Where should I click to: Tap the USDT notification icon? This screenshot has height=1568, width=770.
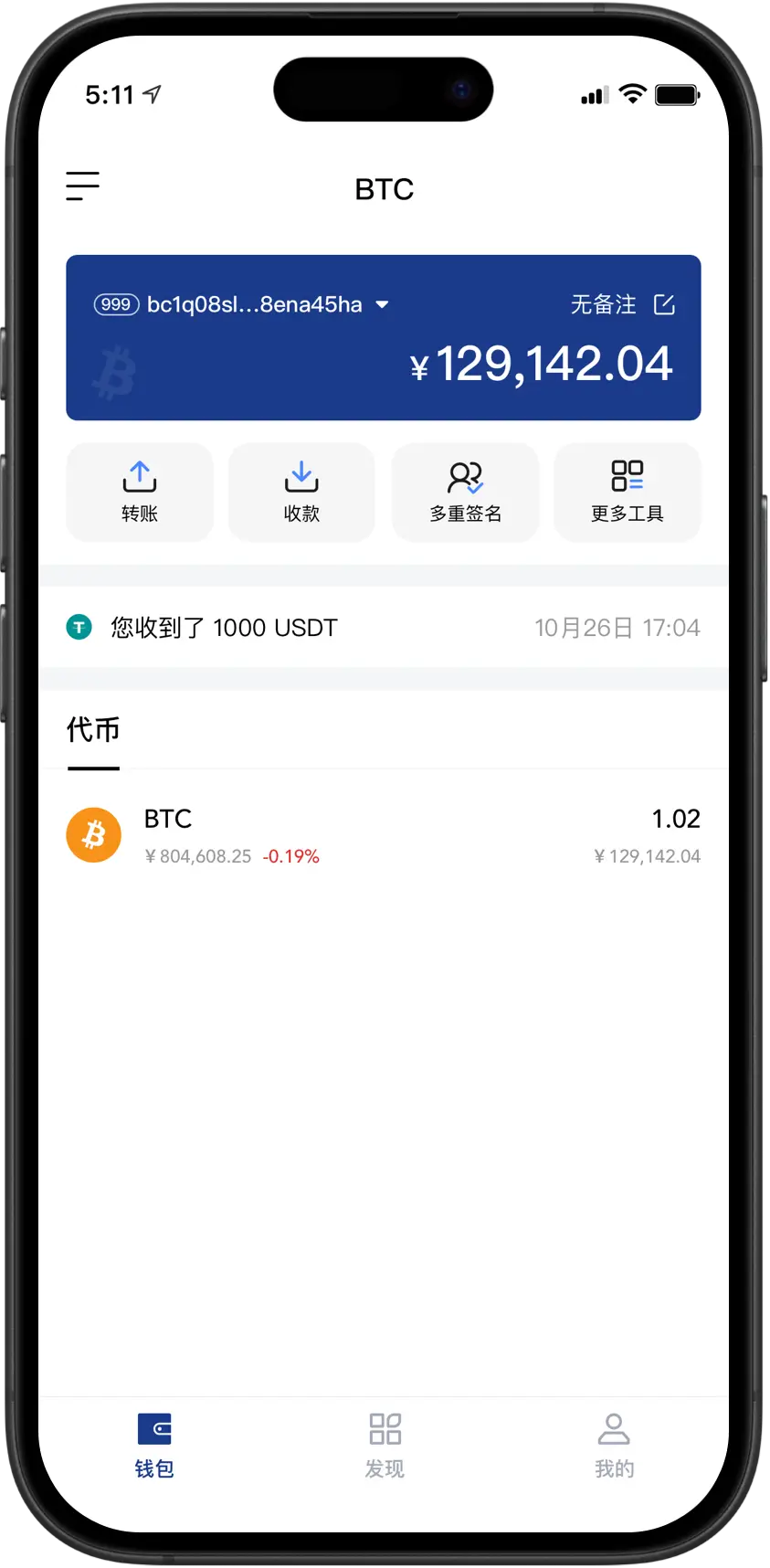(79, 628)
